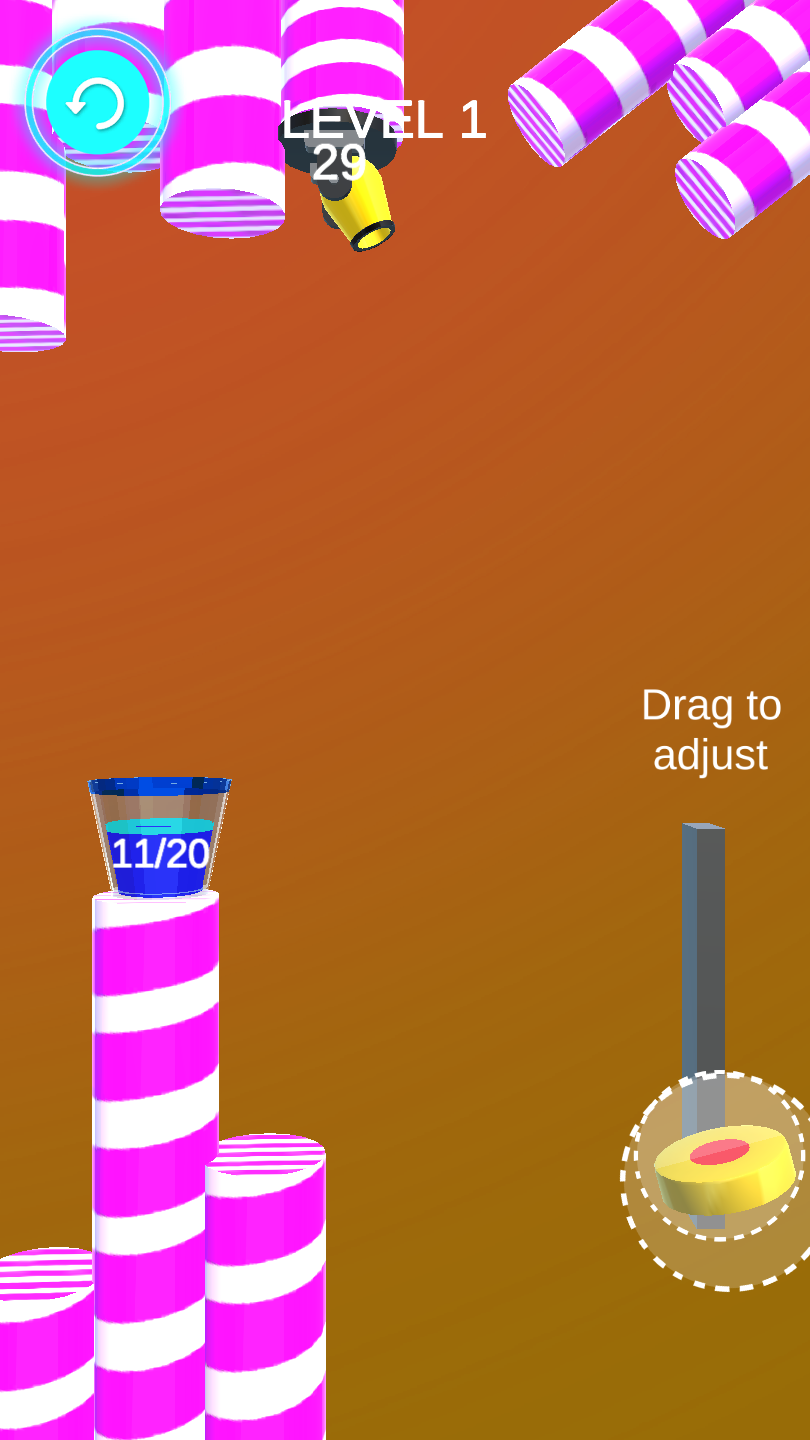Tap the cyan restart level button
Viewport: 810px width, 1440px height.
click(x=97, y=103)
